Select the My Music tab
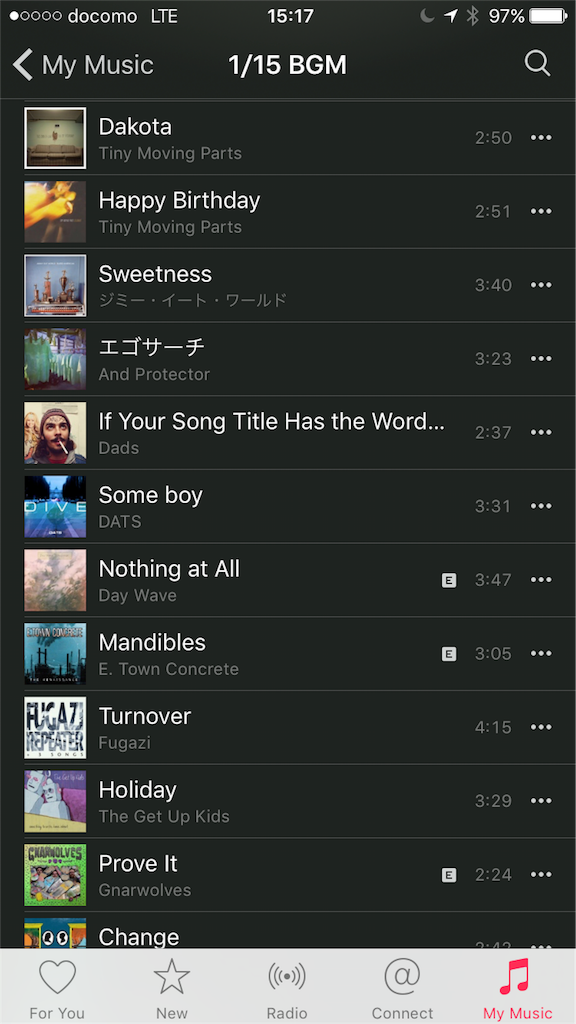The width and height of the screenshot is (576, 1024). coord(517,987)
